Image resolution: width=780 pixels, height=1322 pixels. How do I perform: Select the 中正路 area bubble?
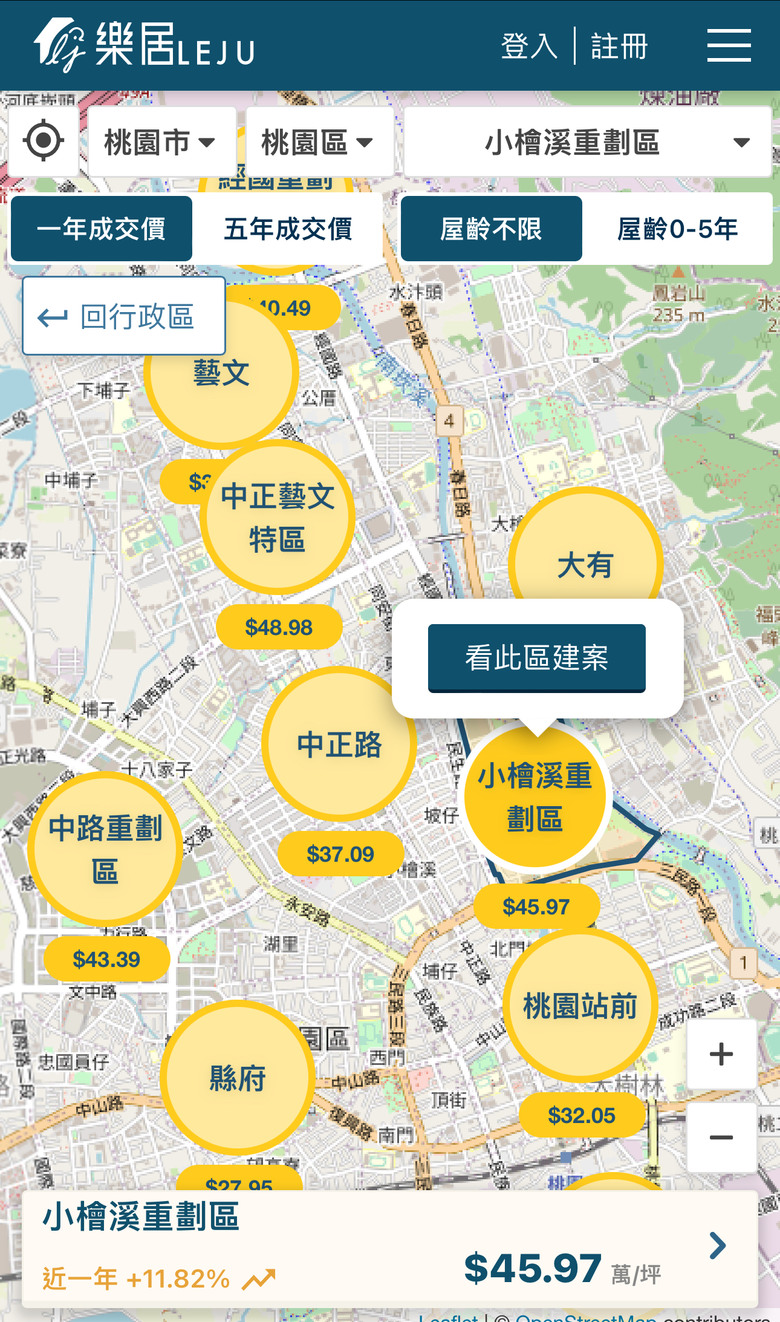[x=339, y=744]
